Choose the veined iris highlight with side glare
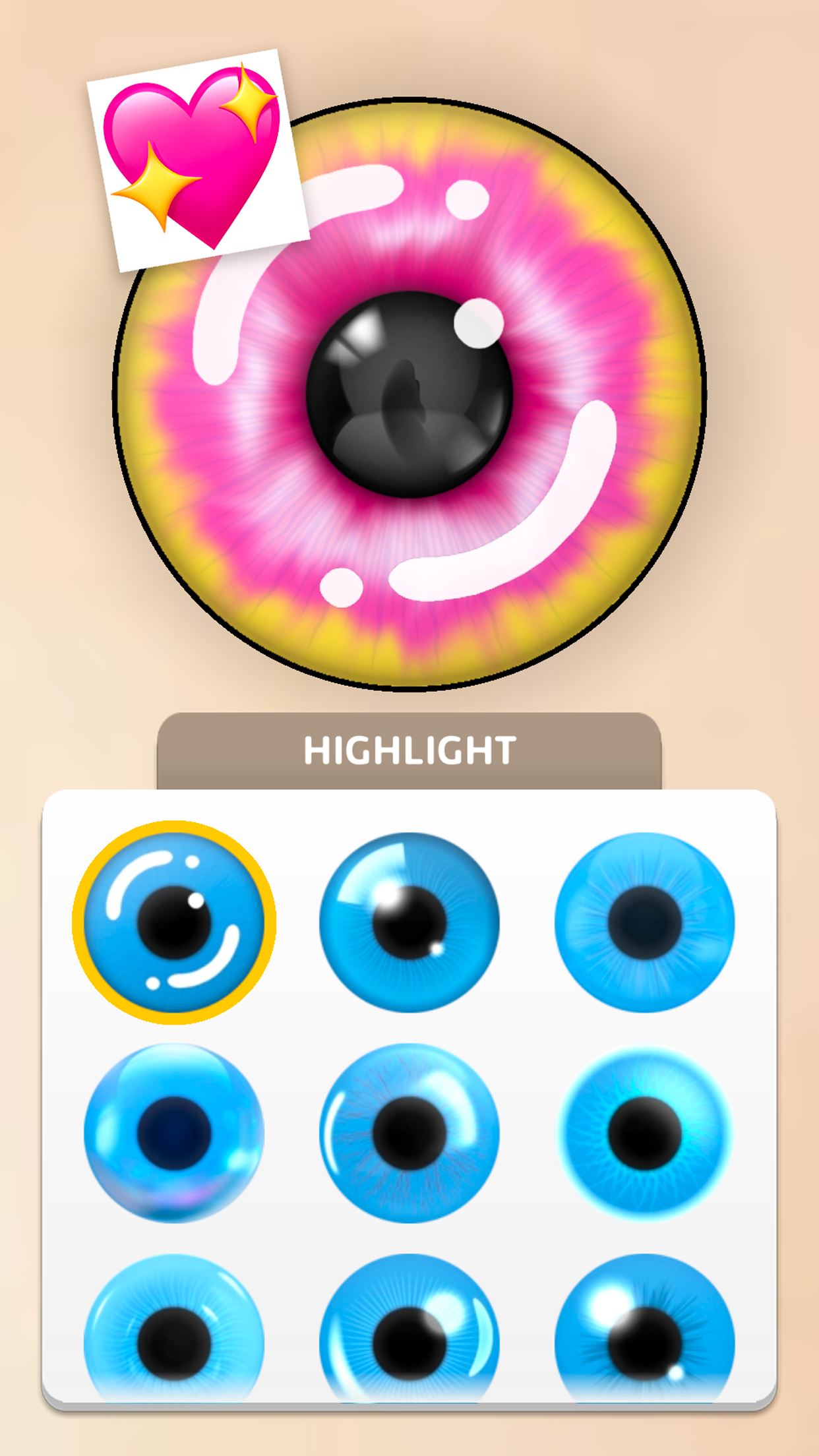Viewport: 819px width, 1456px height. [x=409, y=1133]
